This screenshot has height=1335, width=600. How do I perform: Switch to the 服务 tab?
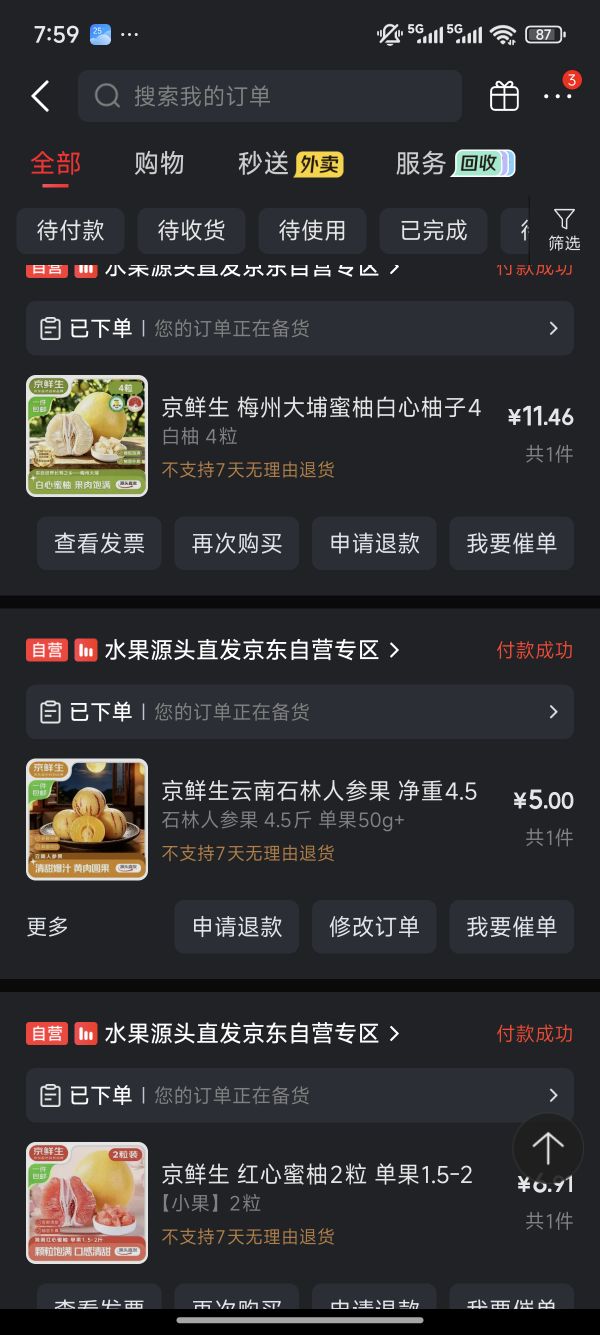(x=455, y=163)
